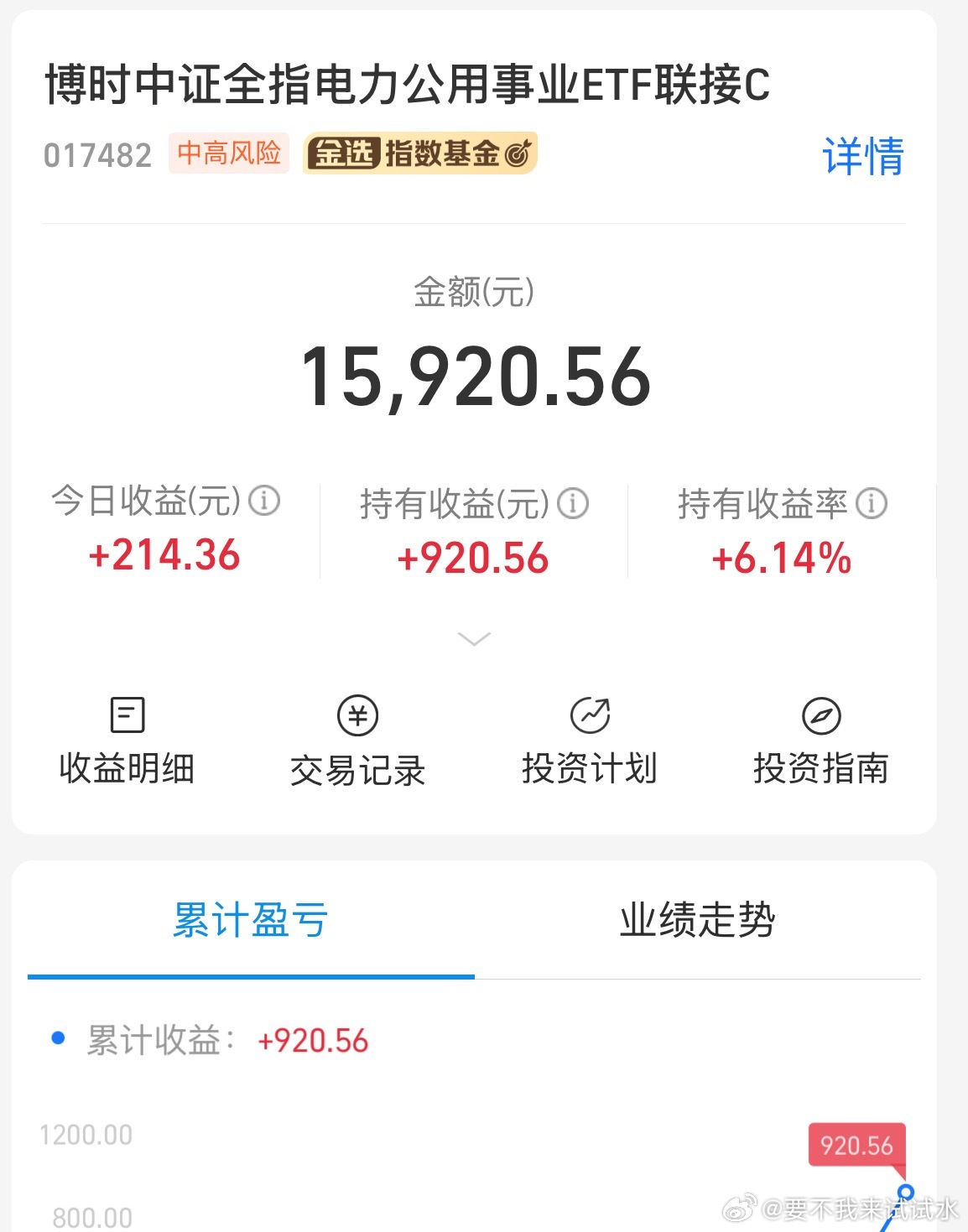The image size is (968, 1232).
Task: Tap the total amount 15,920.56
Action: point(476,374)
